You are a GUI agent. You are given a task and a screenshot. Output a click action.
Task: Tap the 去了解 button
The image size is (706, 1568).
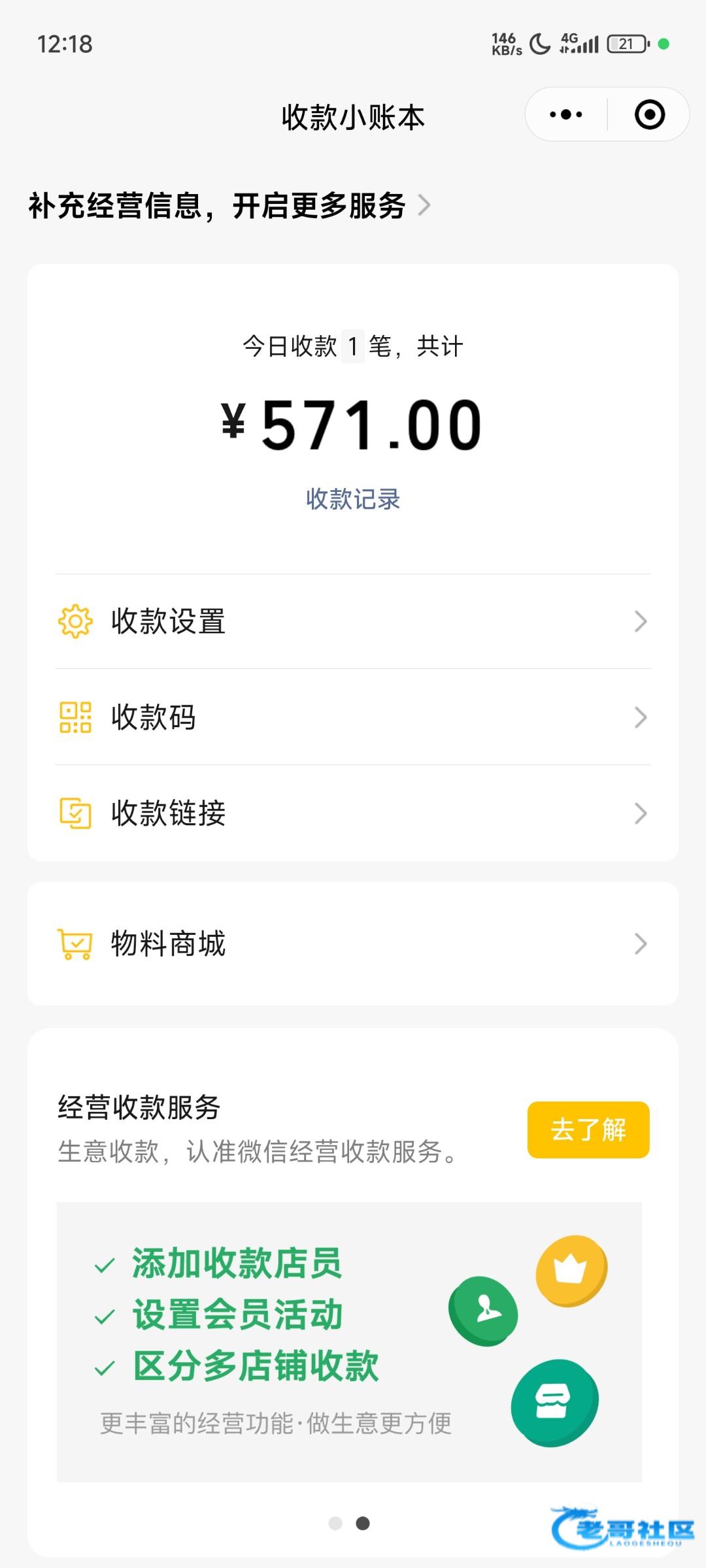tap(588, 1130)
